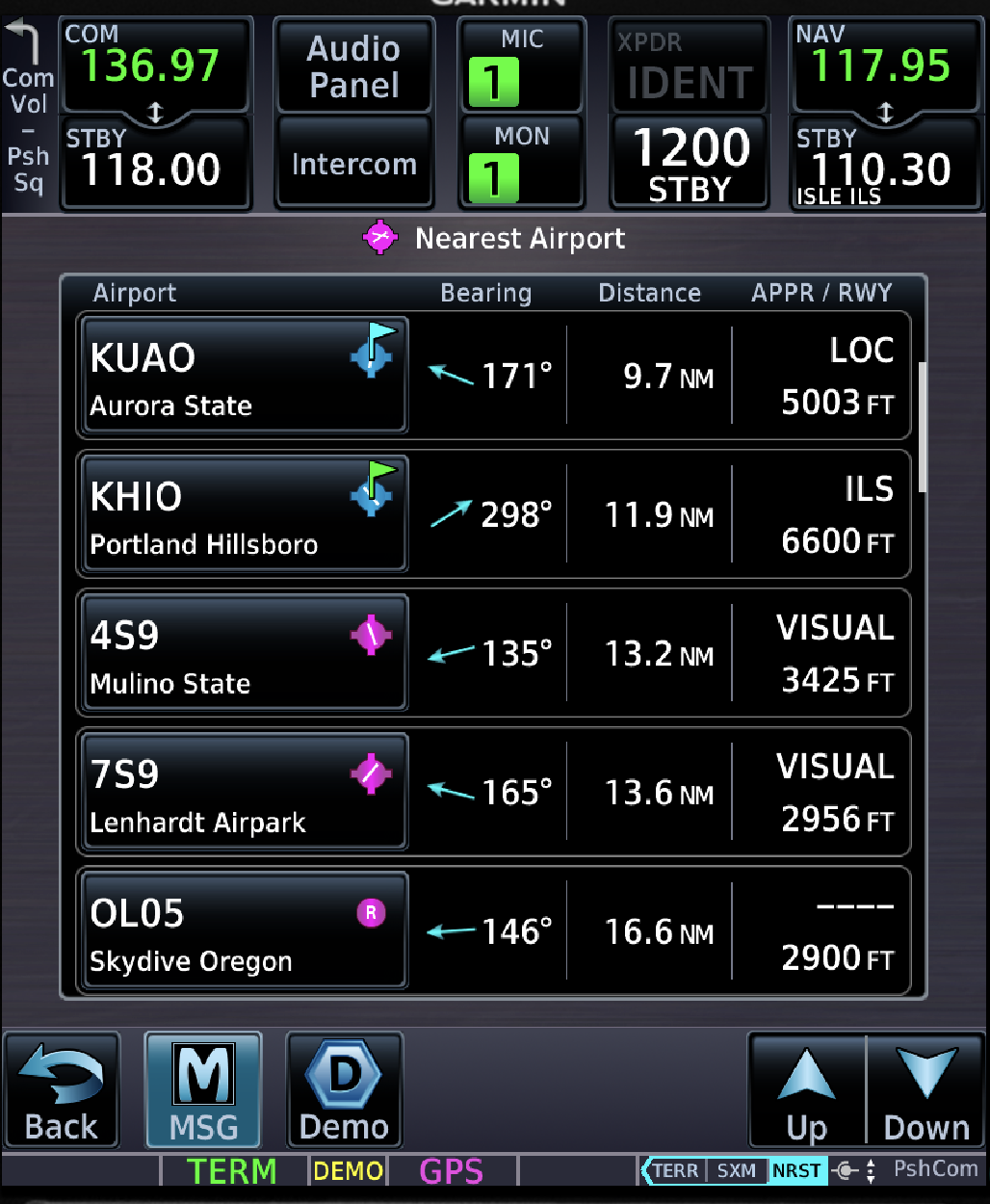Toggle the MON 1 selector
The height and width of the screenshot is (1204, 990).
pos(521,164)
